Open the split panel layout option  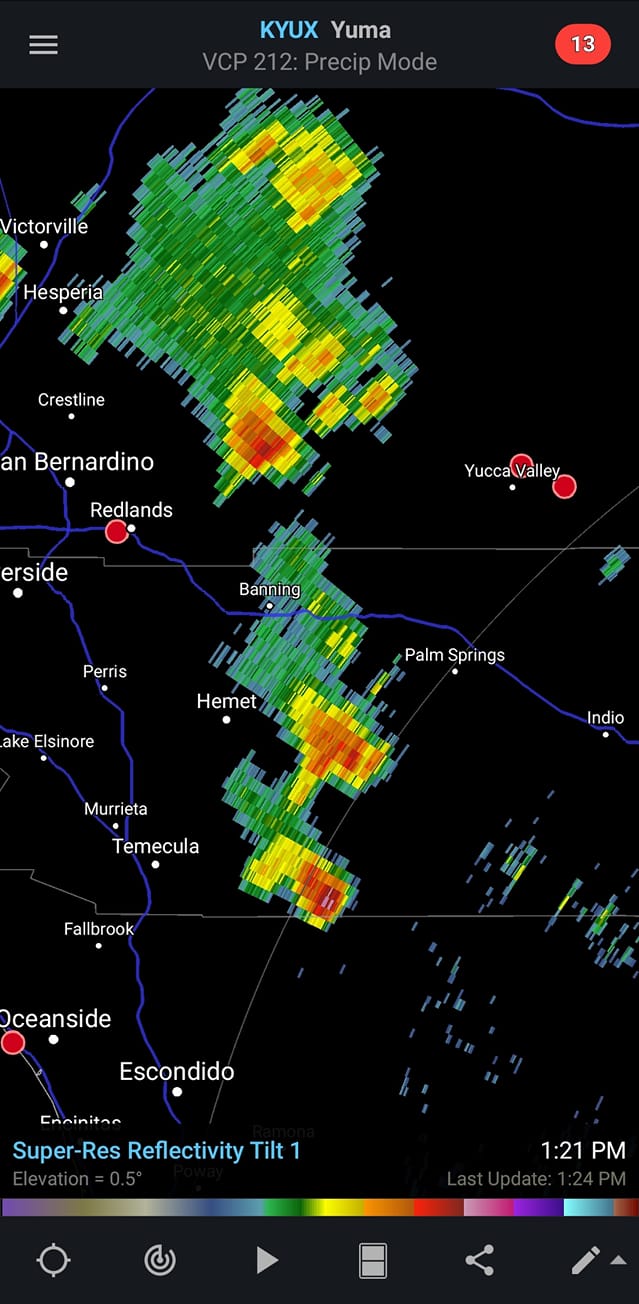[x=373, y=1261]
